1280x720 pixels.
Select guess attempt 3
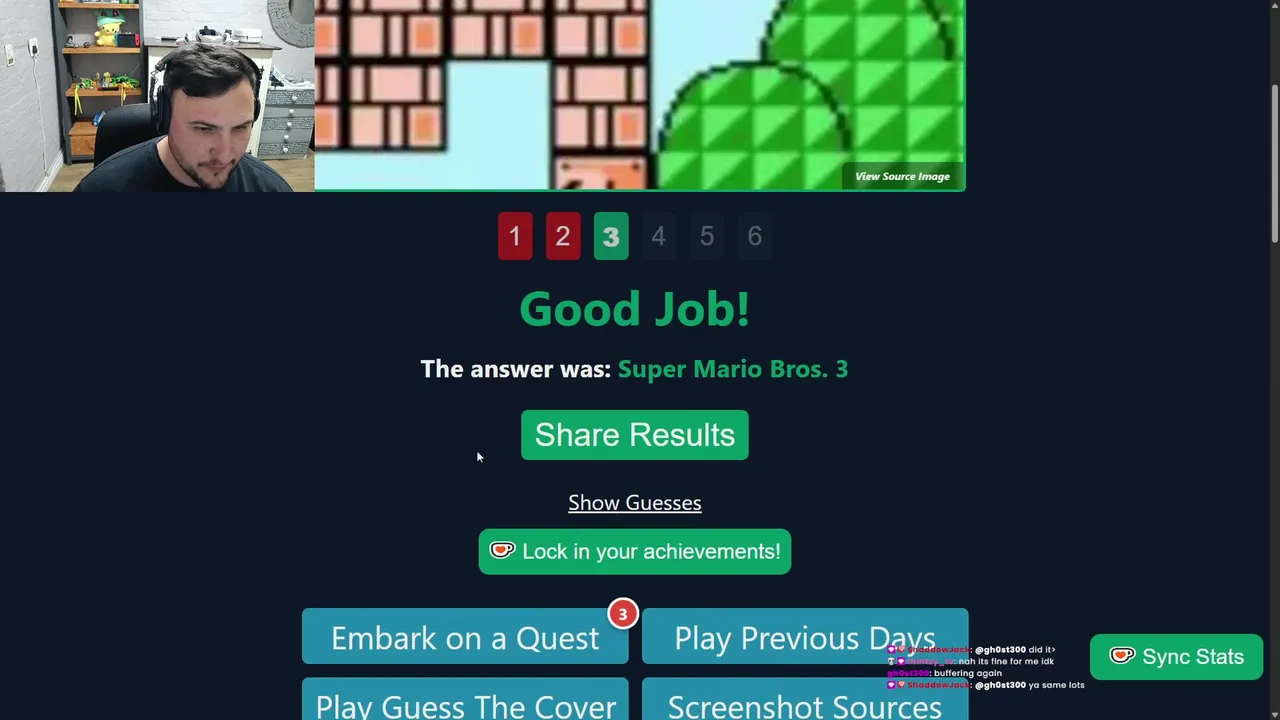(x=611, y=236)
